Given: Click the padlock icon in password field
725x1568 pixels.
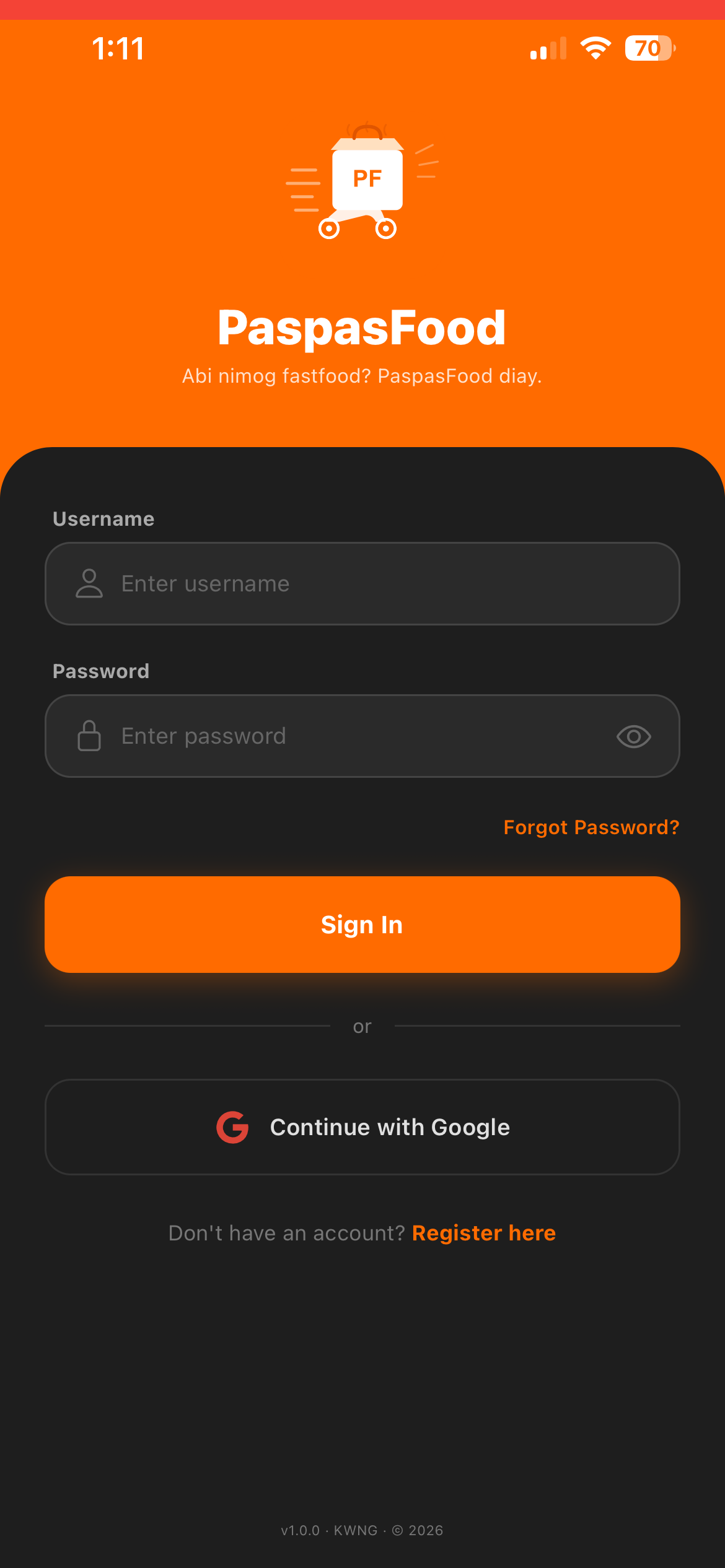Looking at the screenshot, I should point(89,736).
